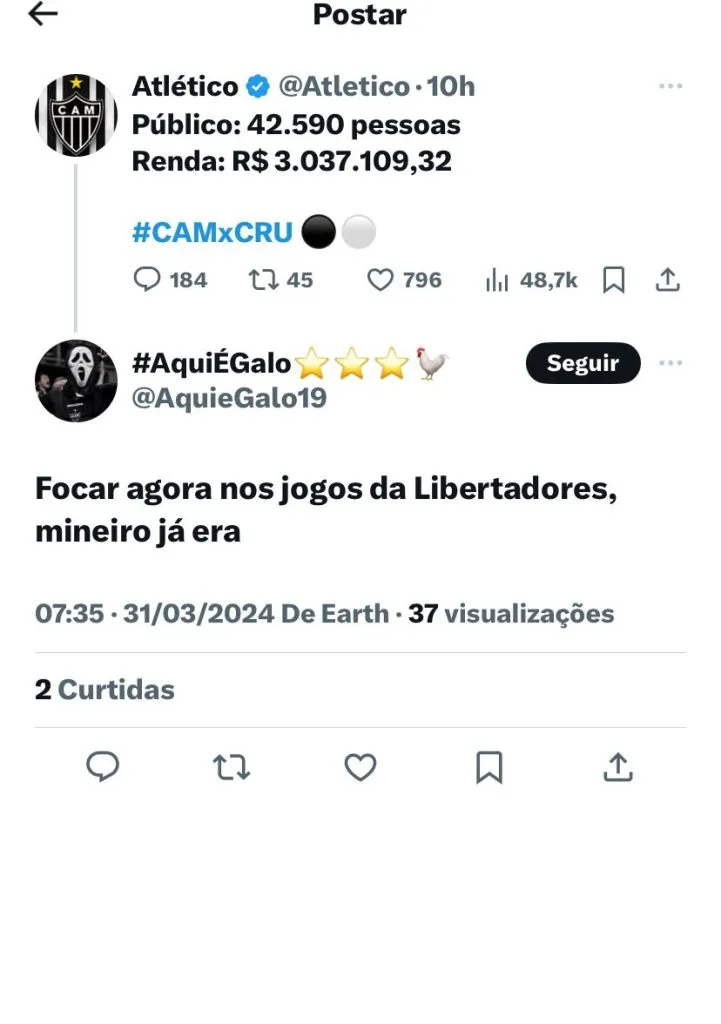The height and width of the screenshot is (1024, 721).
Task: Bookmark Atlético's post
Action: click(614, 281)
